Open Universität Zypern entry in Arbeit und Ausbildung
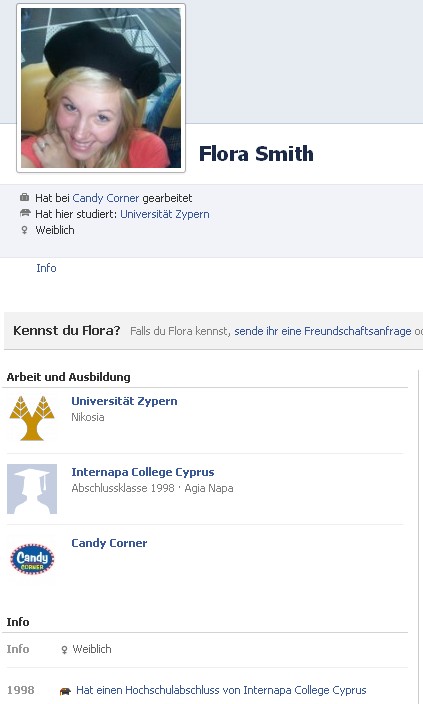423x704 pixels. (x=124, y=401)
